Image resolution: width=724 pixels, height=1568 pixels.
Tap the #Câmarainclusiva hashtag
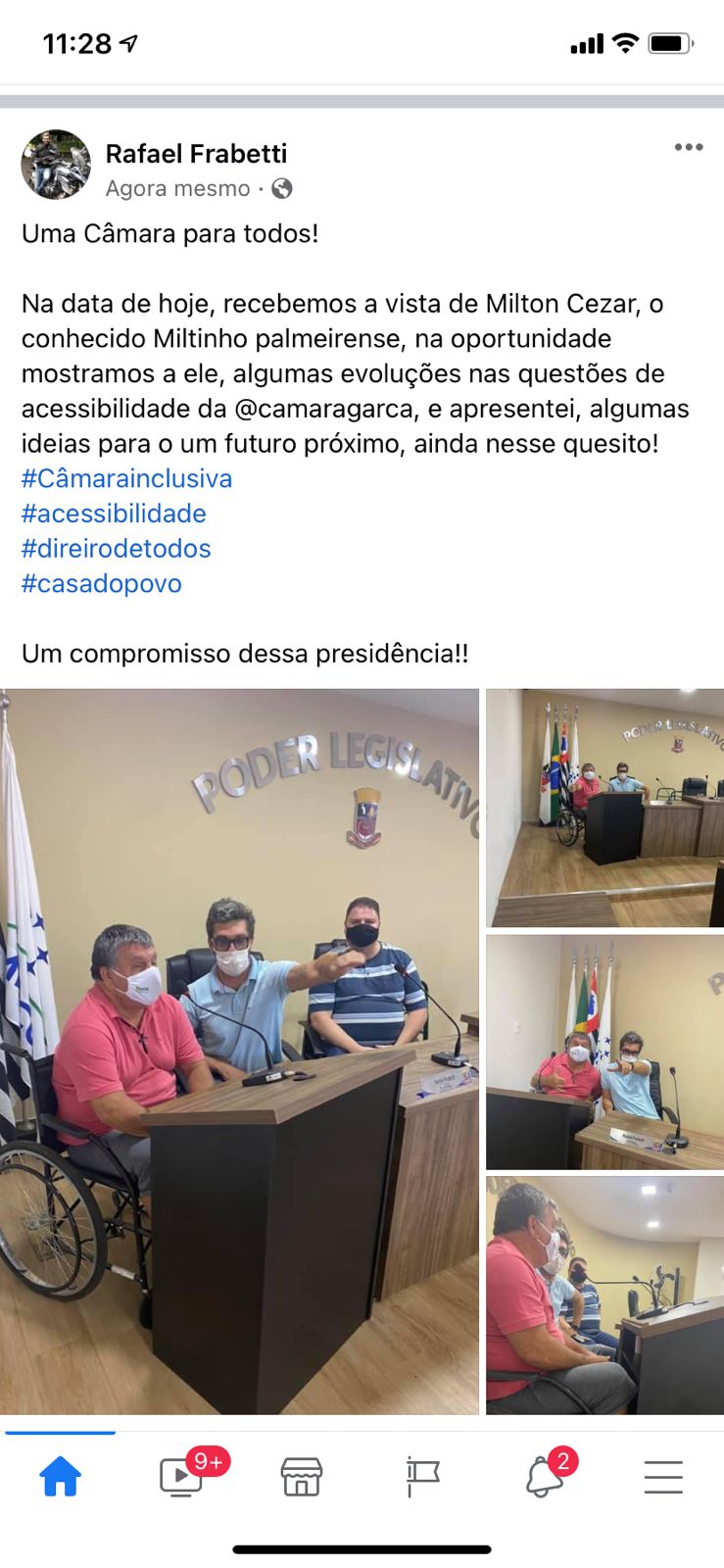click(127, 479)
